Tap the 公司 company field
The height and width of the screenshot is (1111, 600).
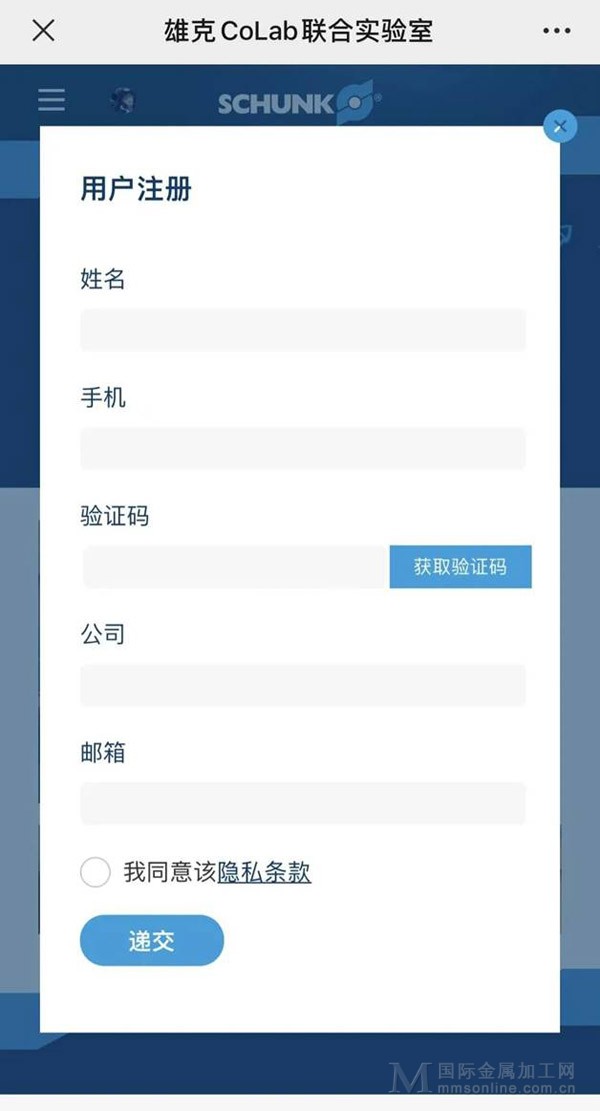click(x=302, y=686)
